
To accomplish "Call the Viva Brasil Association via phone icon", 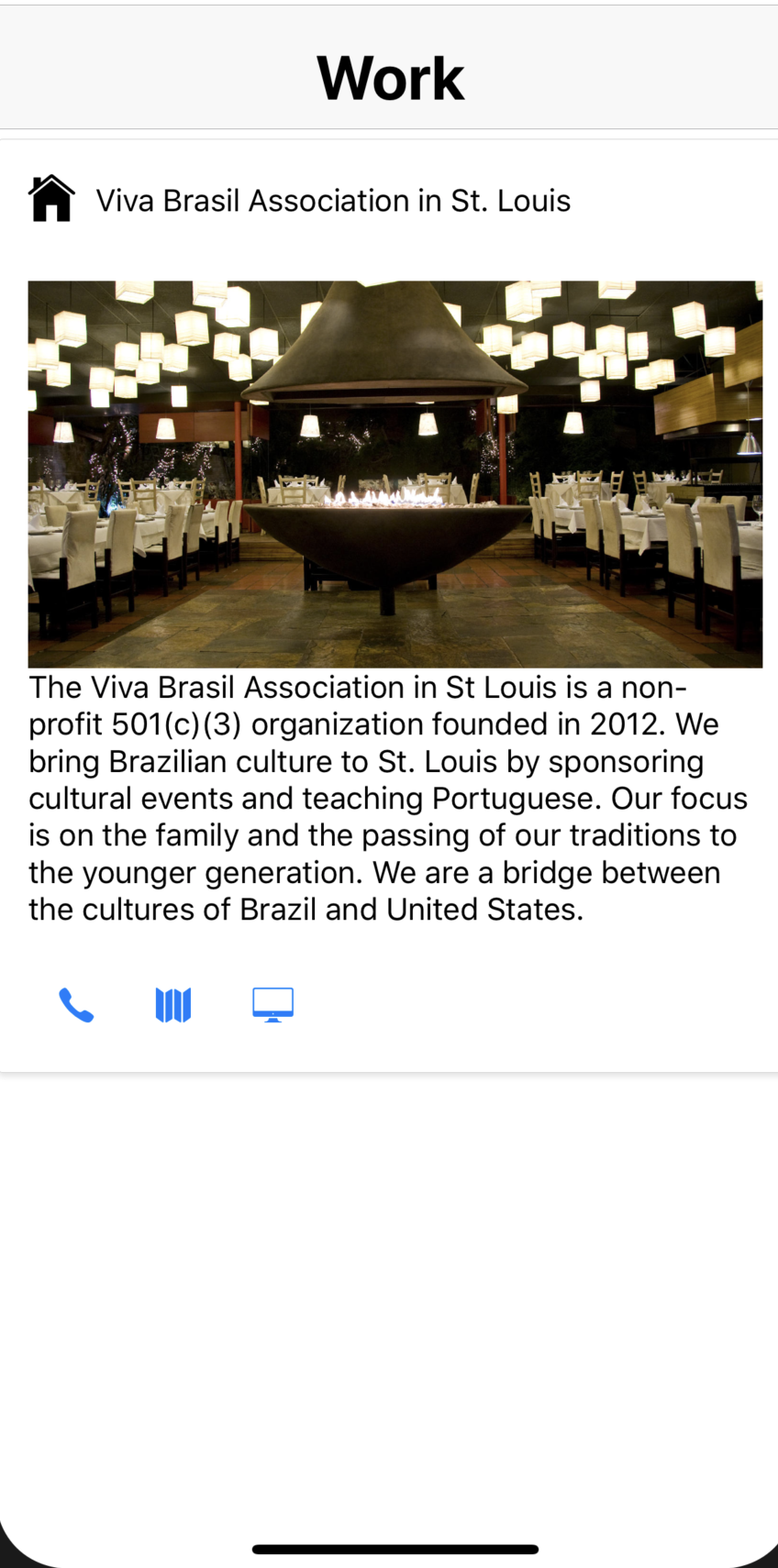I will pos(76,1005).
